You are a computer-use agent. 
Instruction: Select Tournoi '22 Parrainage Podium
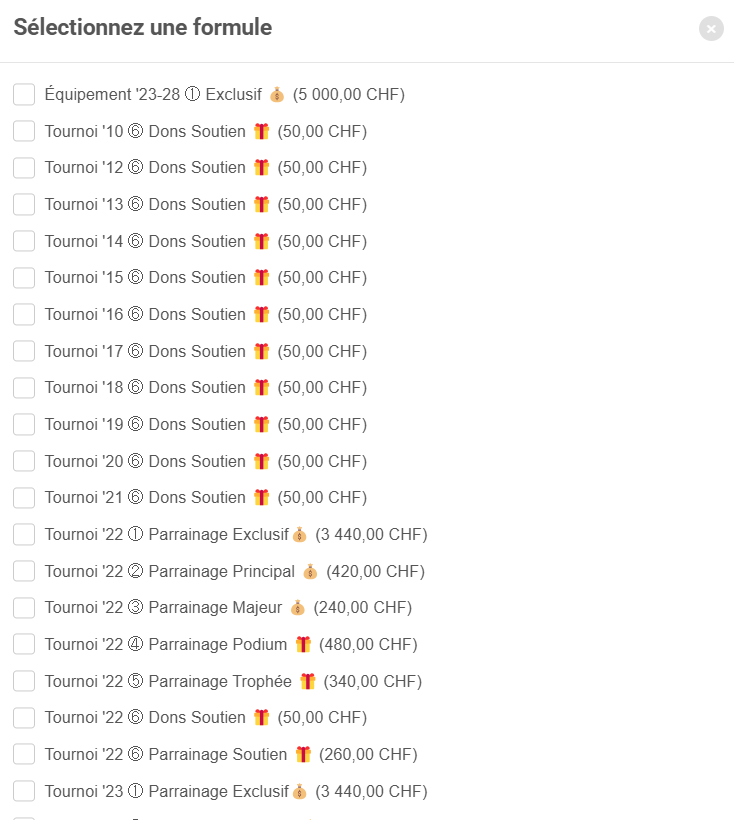click(x=24, y=644)
